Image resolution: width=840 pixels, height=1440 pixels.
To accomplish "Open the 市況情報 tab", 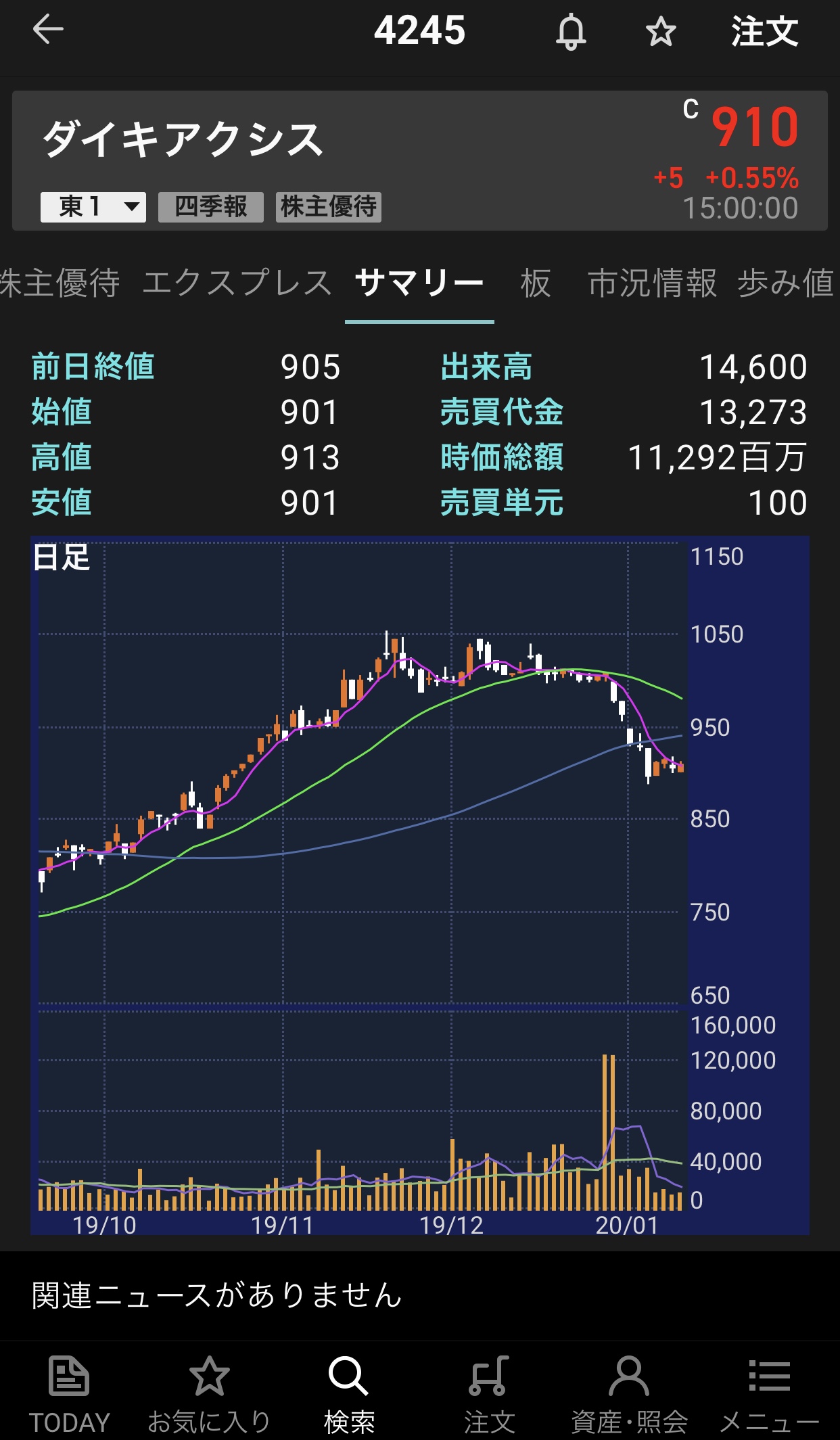I will click(652, 283).
